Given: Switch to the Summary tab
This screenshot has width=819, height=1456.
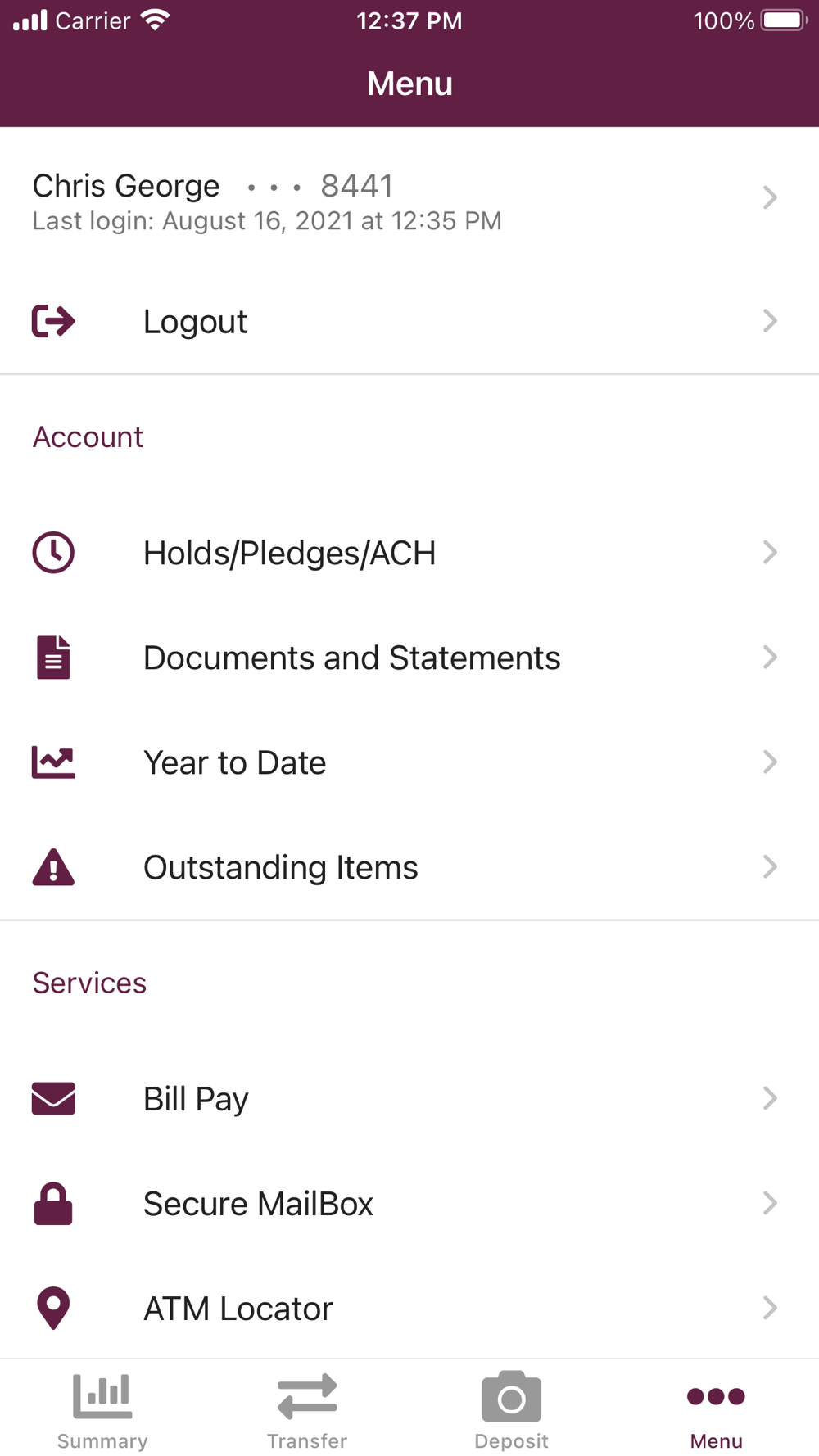Looking at the screenshot, I should [x=102, y=1410].
